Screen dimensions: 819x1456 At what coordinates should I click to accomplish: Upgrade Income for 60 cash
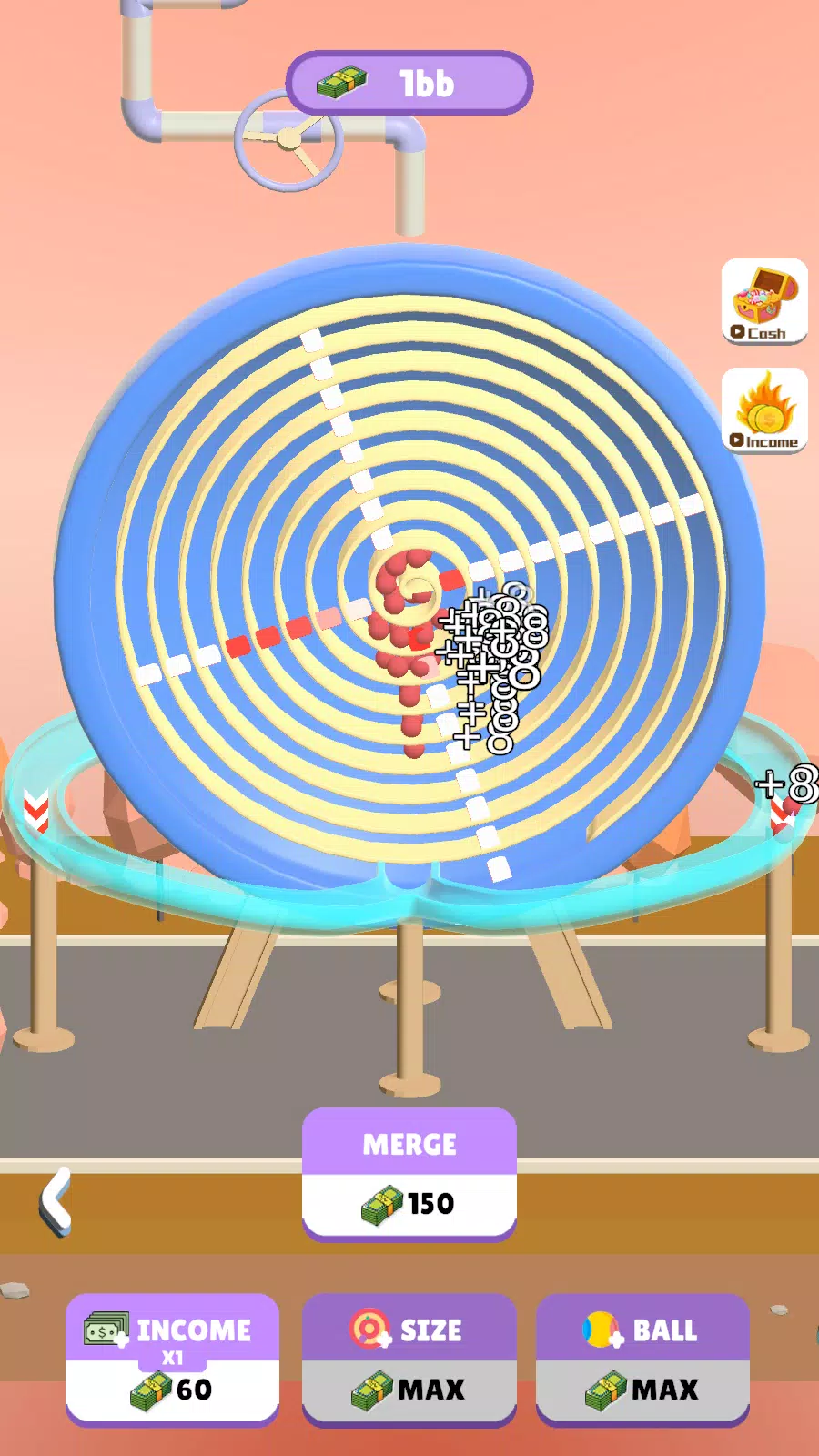[172, 1359]
